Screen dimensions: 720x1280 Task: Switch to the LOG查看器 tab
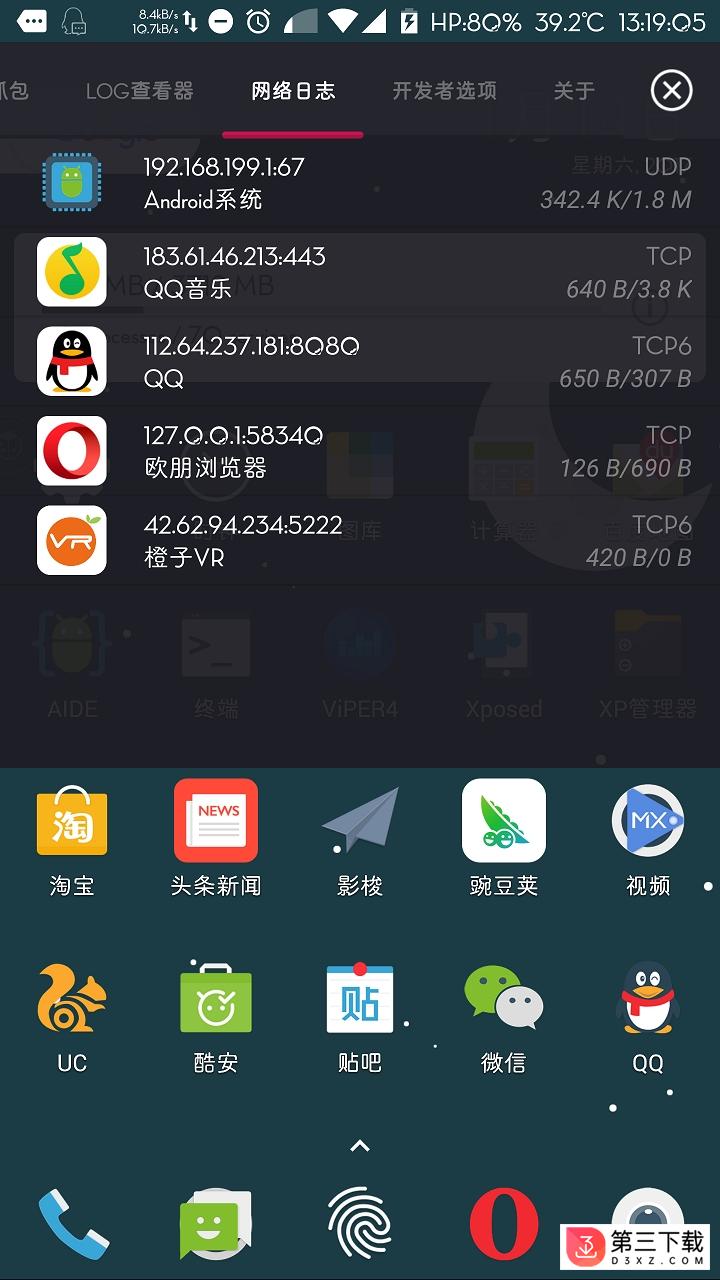pos(139,91)
